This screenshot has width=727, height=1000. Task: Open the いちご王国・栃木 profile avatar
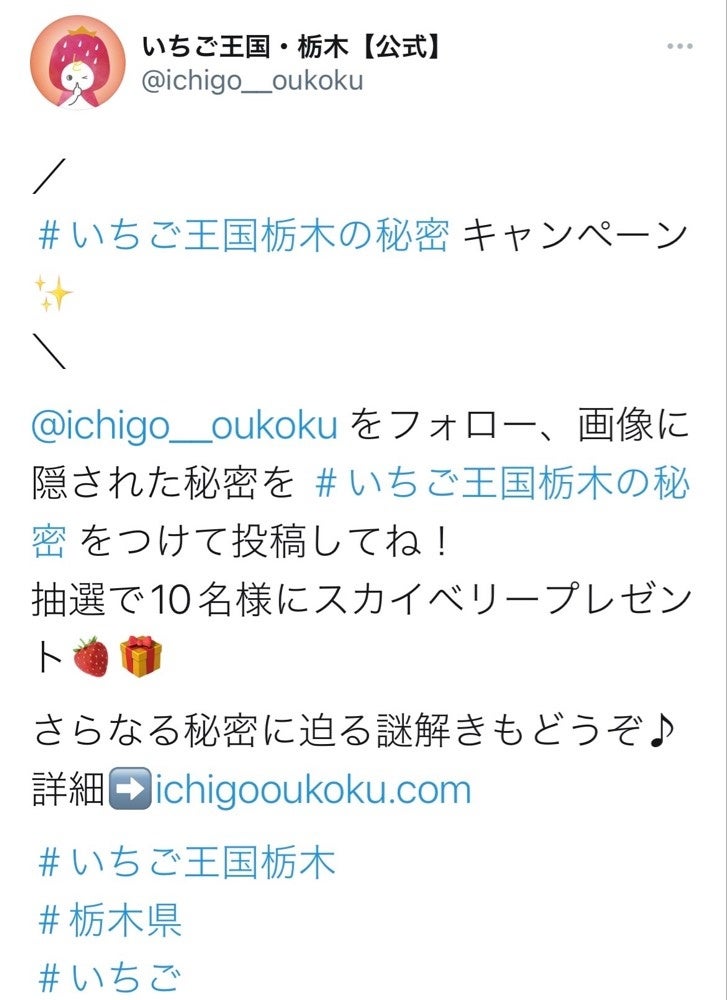pyautogui.click(x=78, y=63)
